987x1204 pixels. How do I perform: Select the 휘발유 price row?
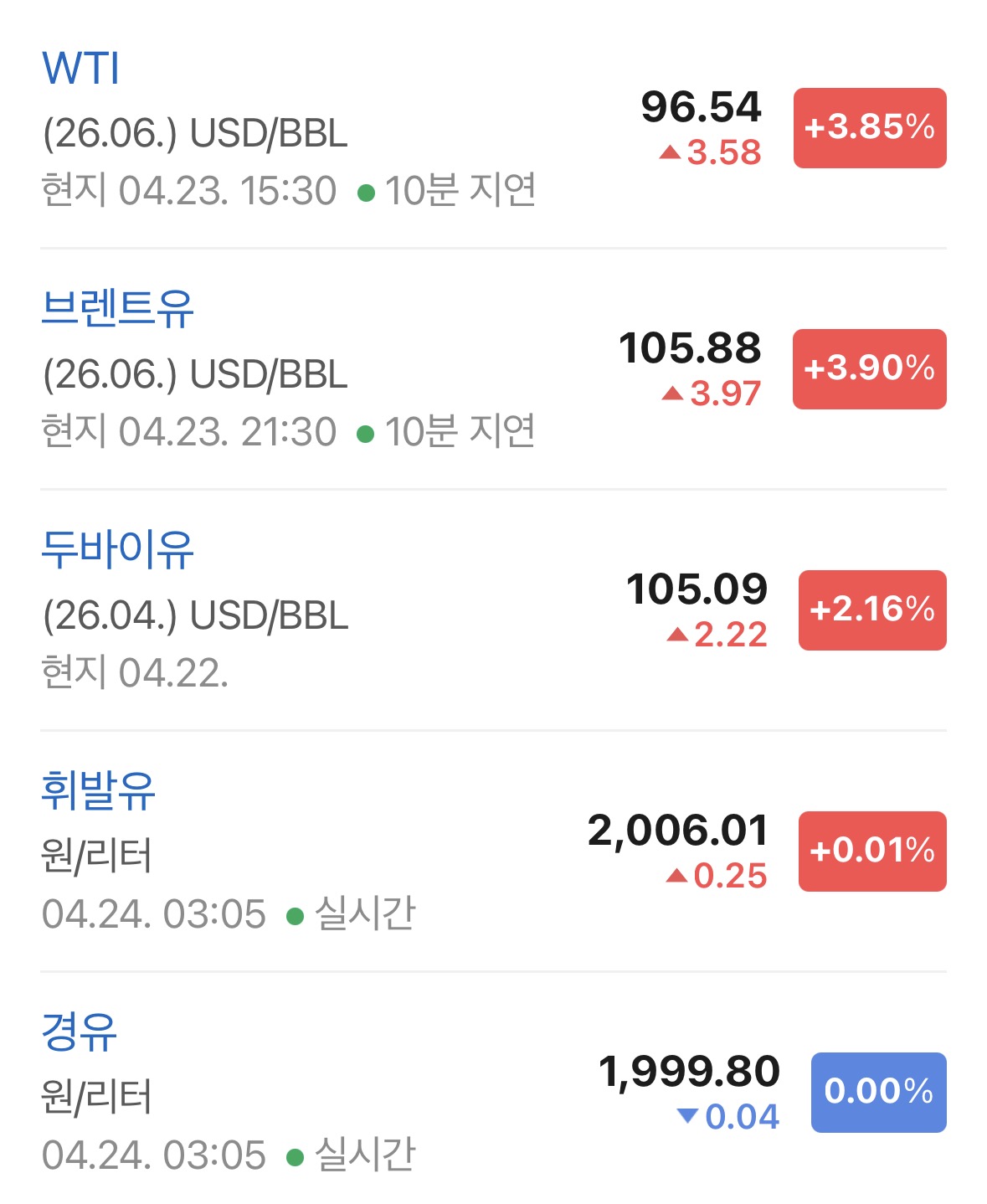point(99,791)
